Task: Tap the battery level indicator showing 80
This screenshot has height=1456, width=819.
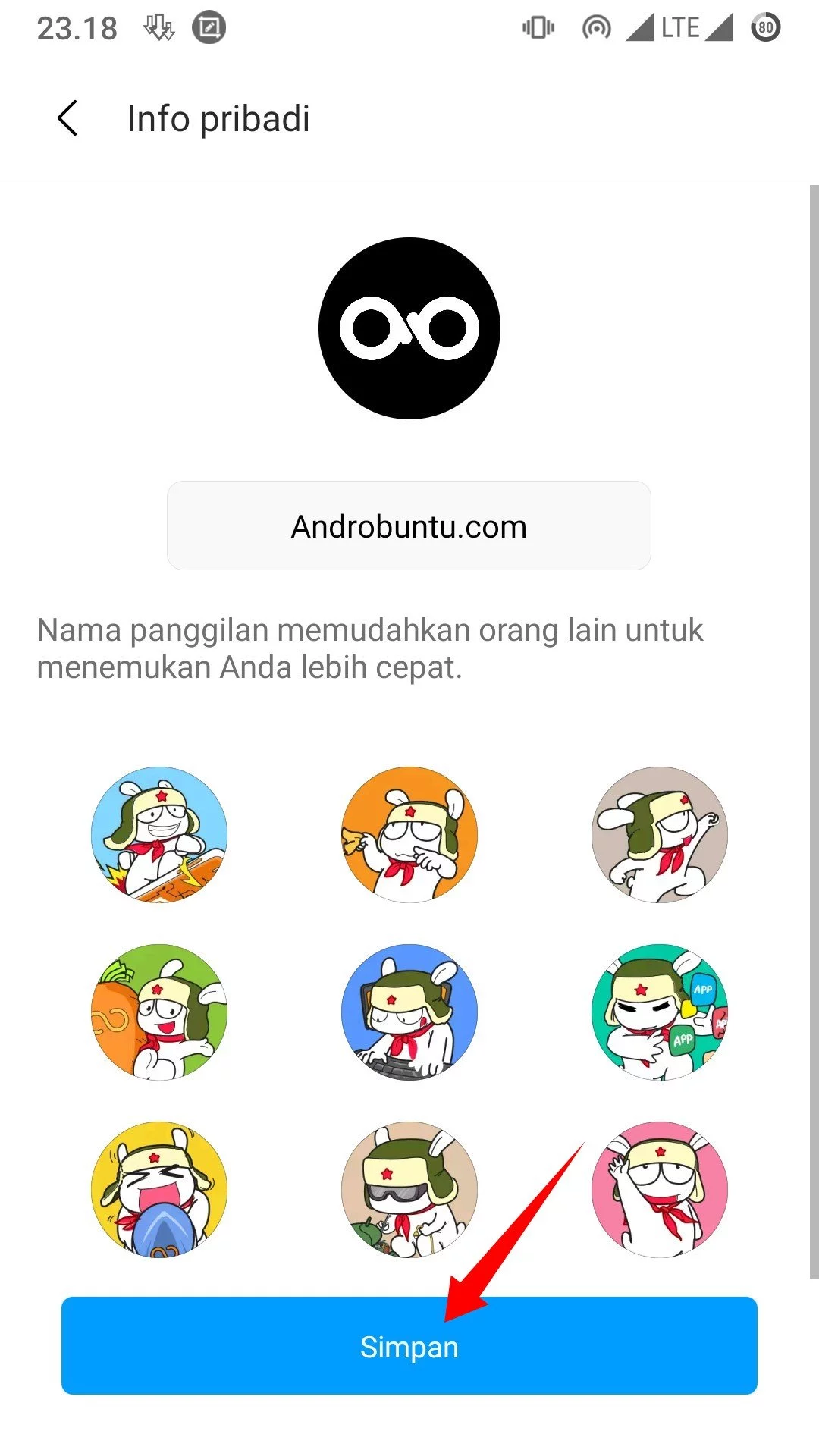Action: pos(765,27)
